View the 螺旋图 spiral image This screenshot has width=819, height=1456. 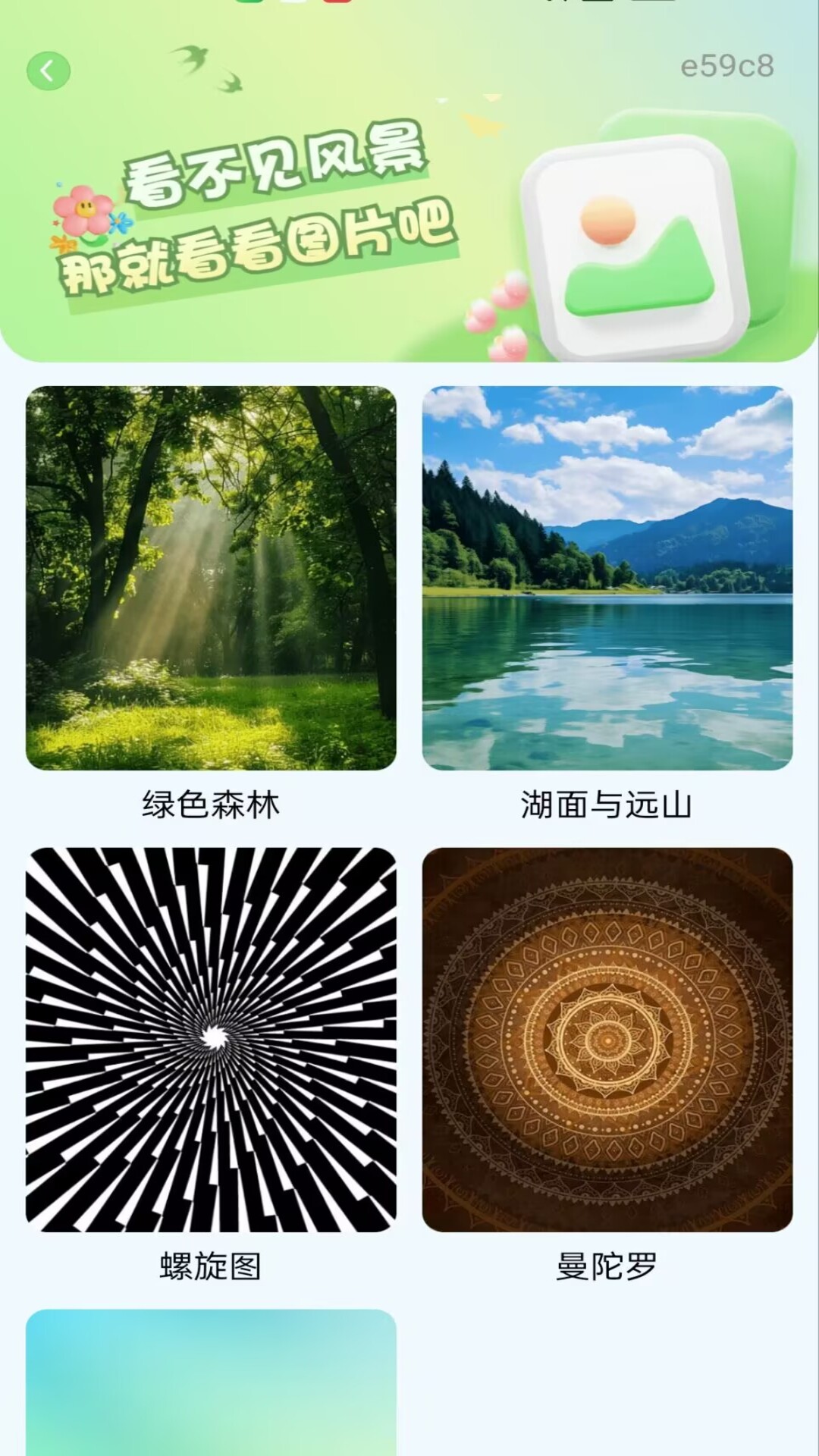(x=211, y=1039)
